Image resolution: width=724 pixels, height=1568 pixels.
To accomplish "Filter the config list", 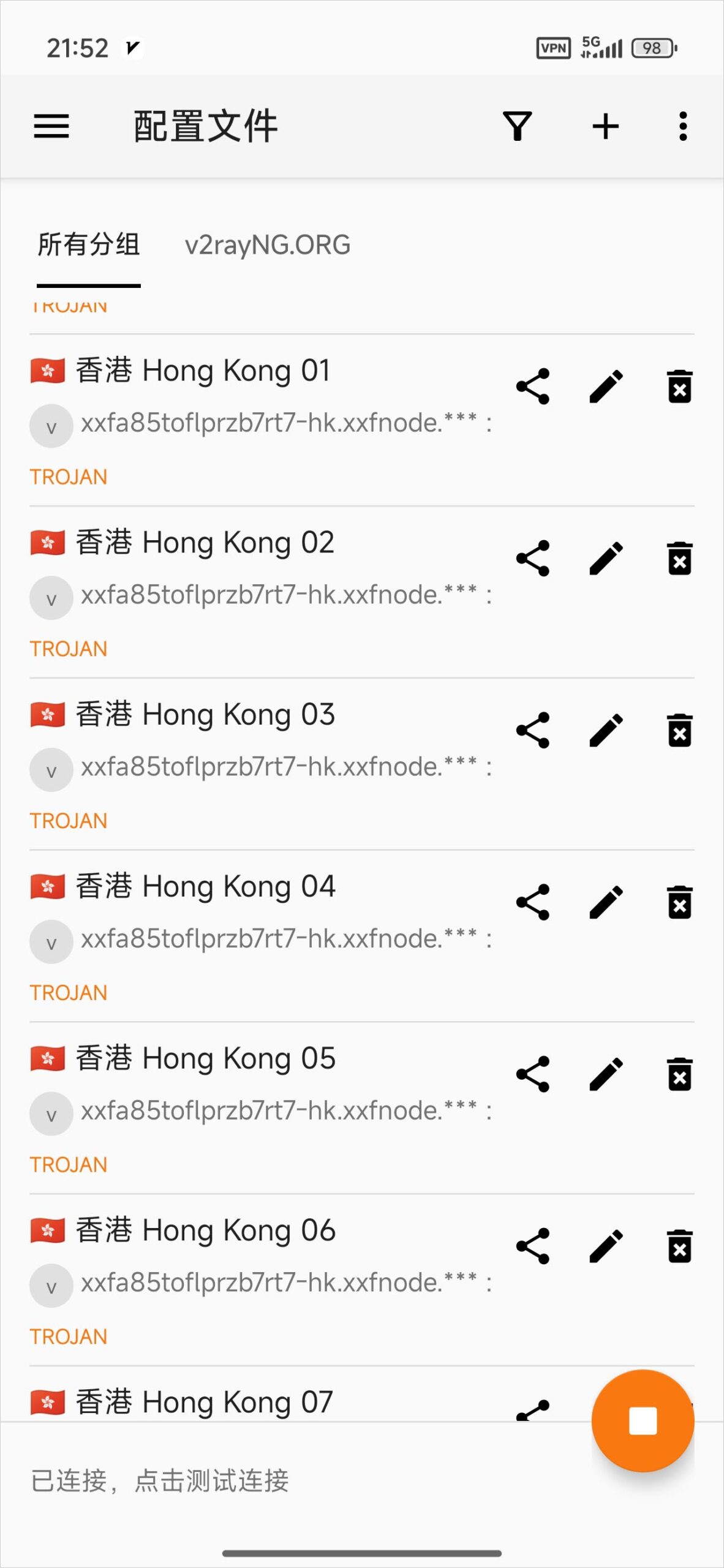I will click(x=518, y=126).
